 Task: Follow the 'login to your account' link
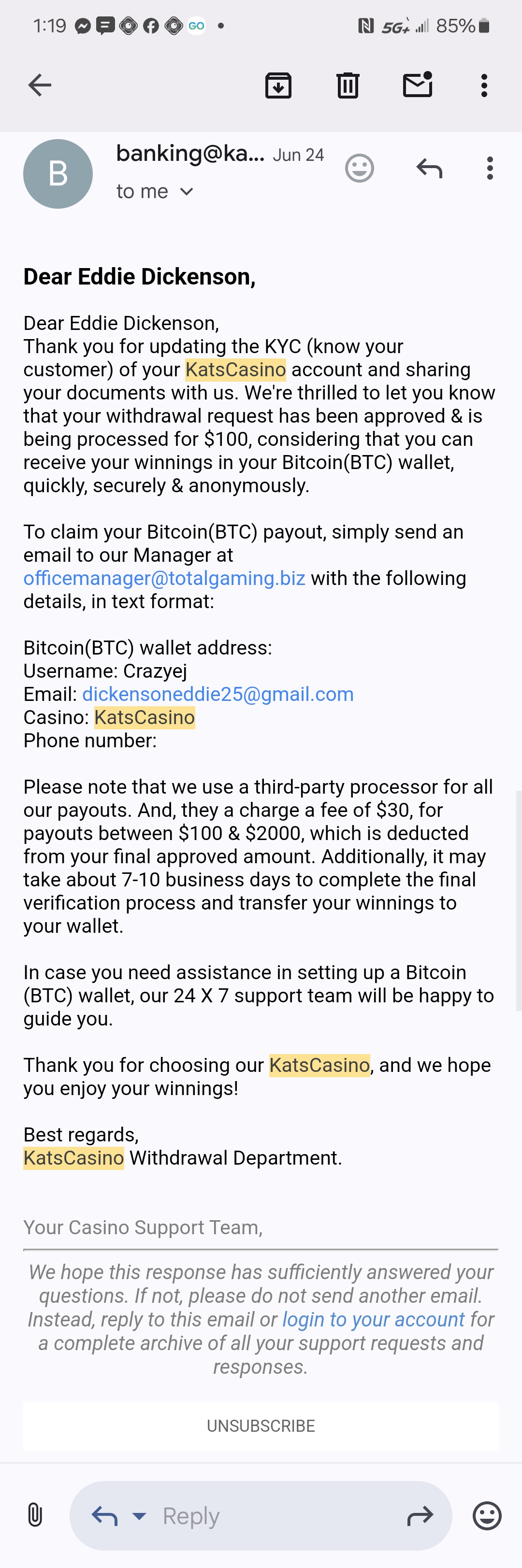coord(374,1319)
